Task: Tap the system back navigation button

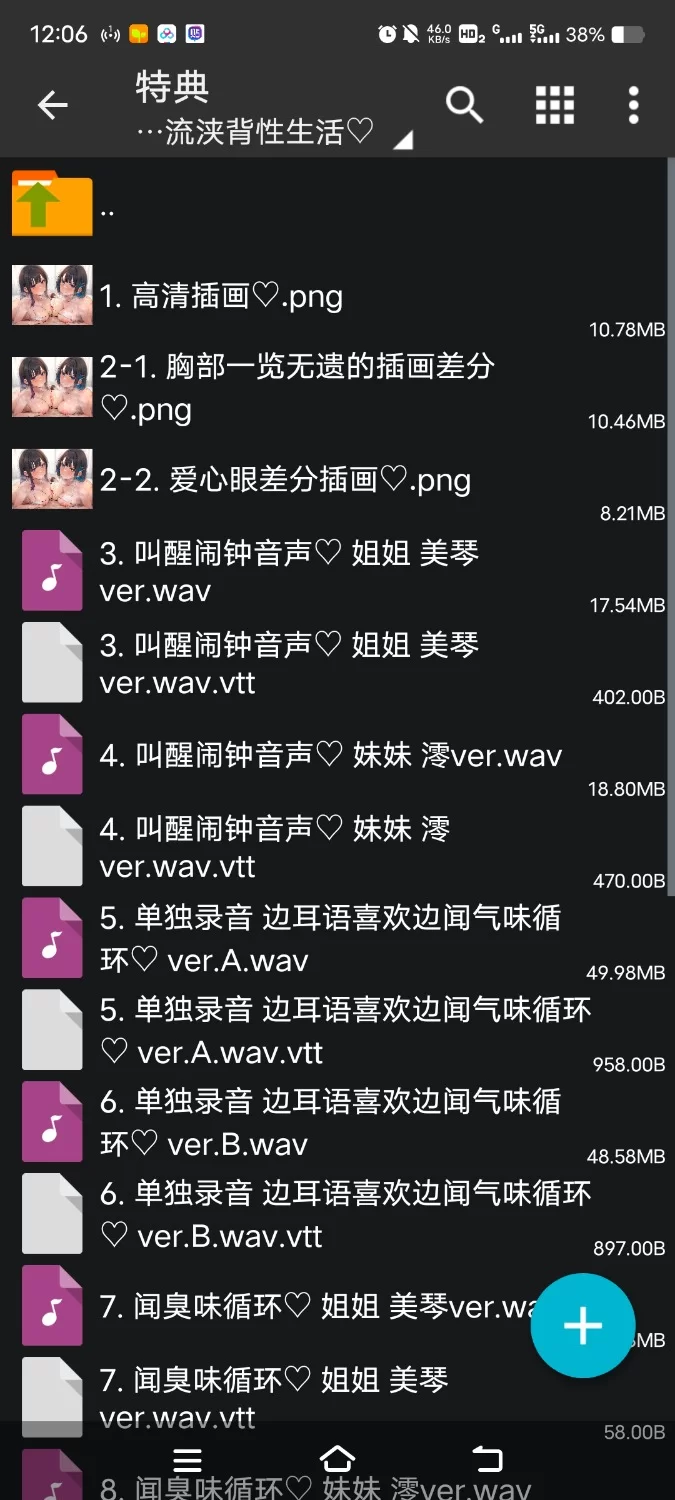Action: pos(487,1460)
